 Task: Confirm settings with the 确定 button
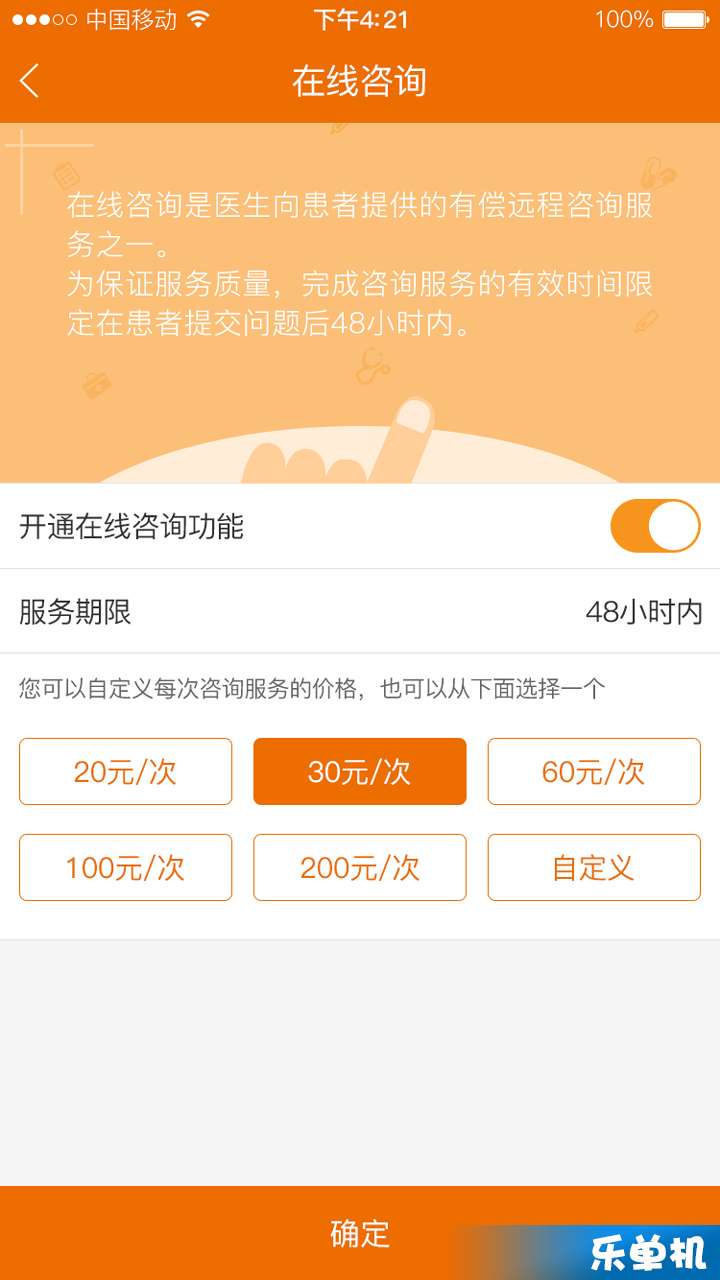360,1232
